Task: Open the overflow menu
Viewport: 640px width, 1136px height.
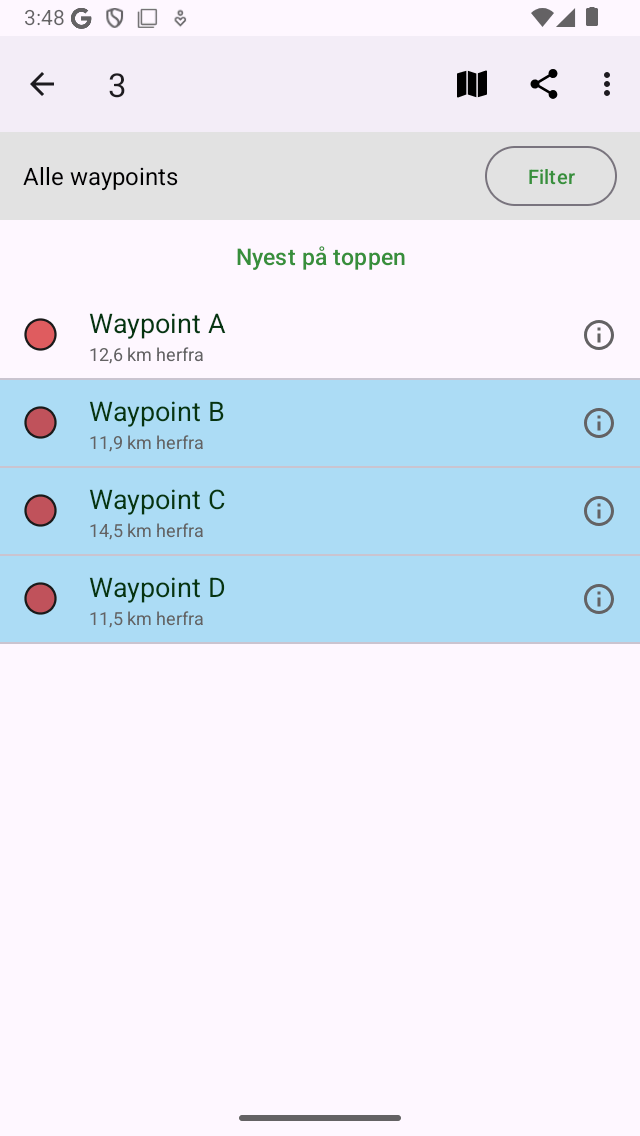Action: [x=606, y=85]
